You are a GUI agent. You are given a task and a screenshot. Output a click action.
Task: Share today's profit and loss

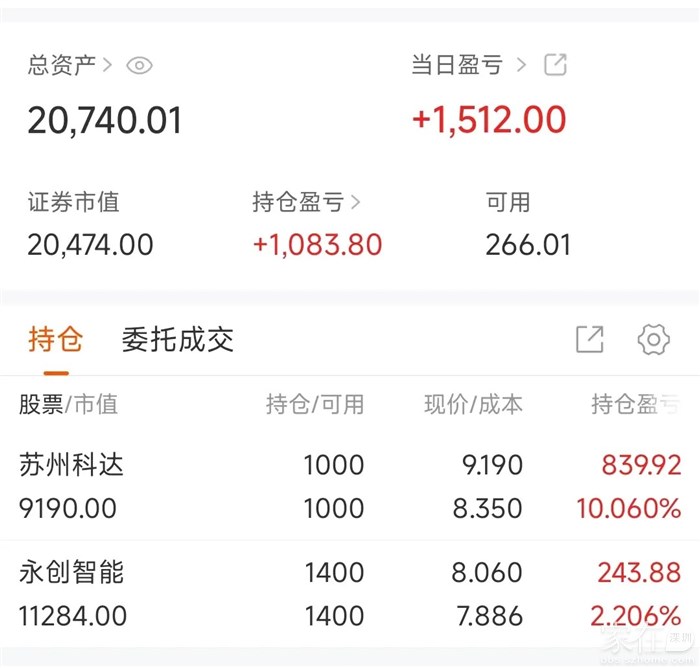pyautogui.click(x=555, y=66)
